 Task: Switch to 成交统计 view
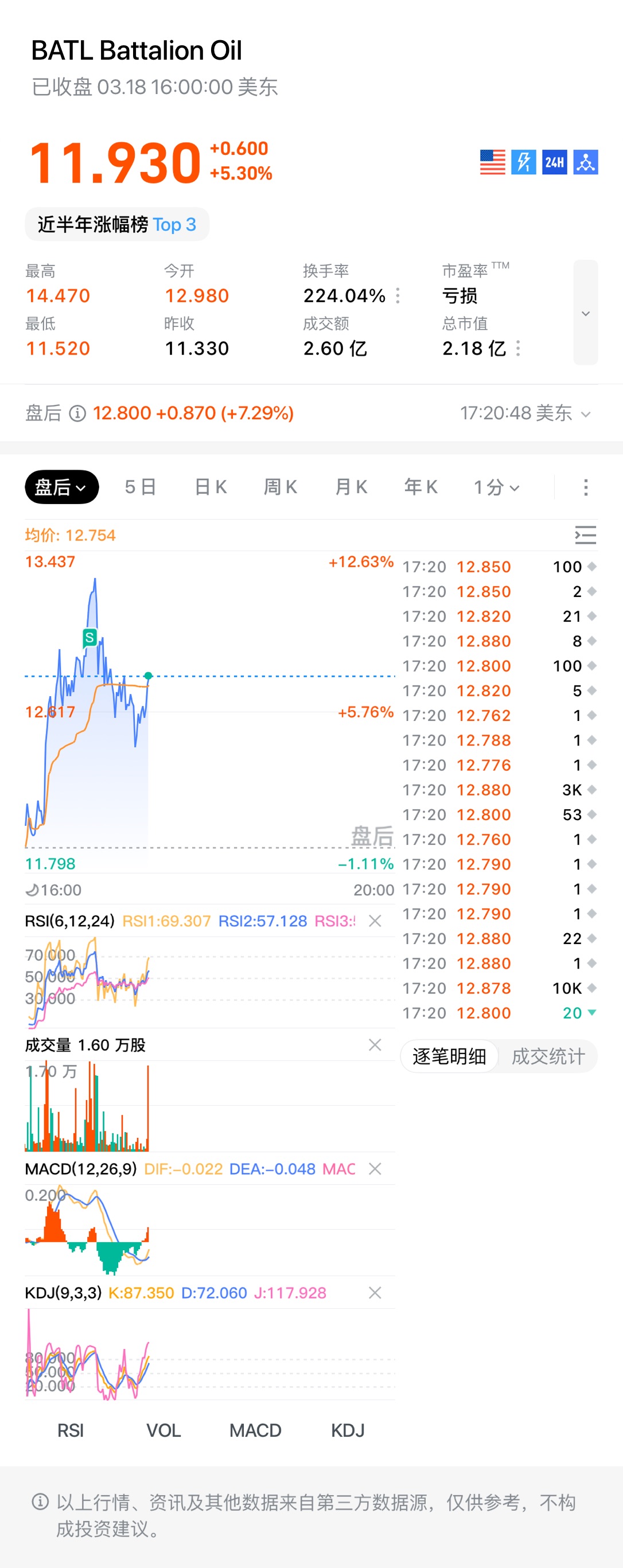pos(547,1056)
